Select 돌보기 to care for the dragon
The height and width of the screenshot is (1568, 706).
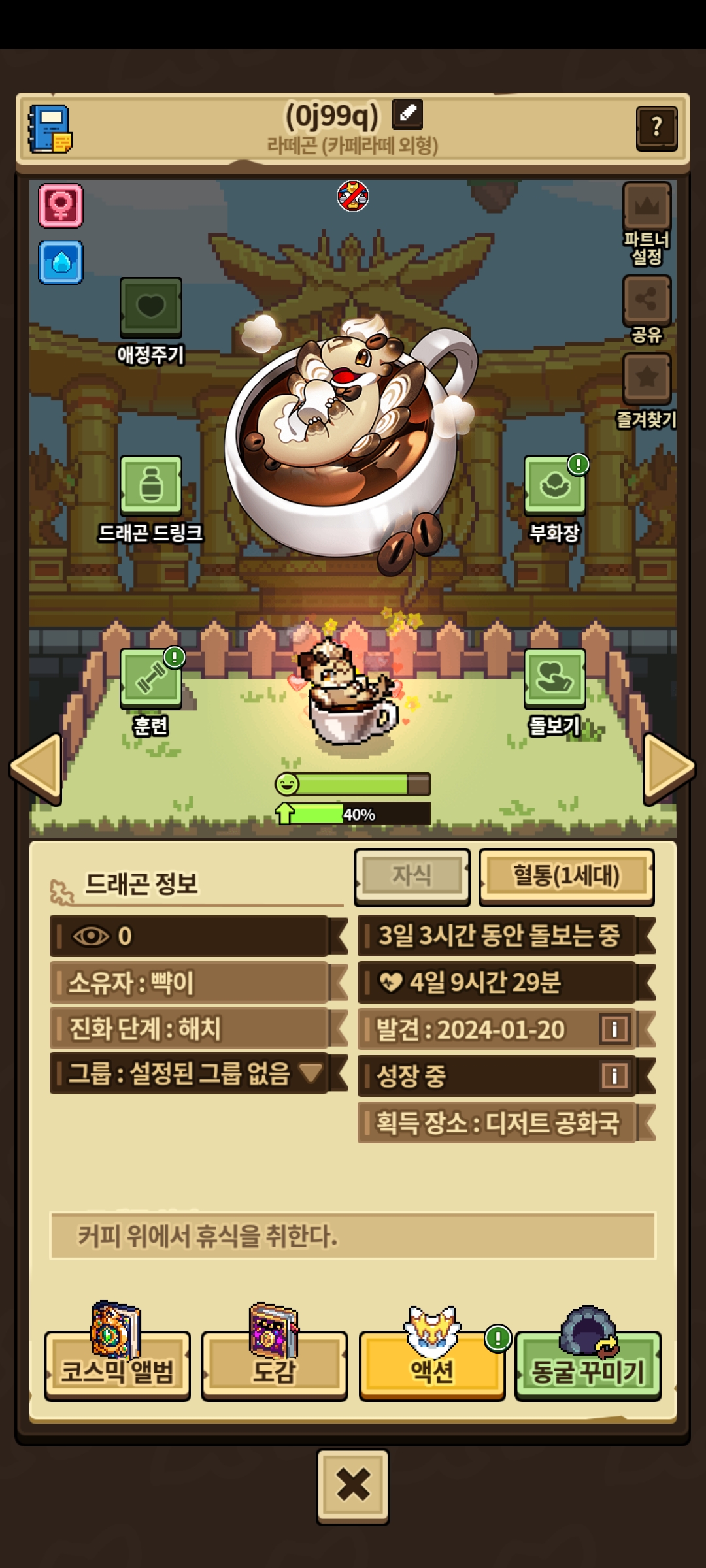click(554, 679)
